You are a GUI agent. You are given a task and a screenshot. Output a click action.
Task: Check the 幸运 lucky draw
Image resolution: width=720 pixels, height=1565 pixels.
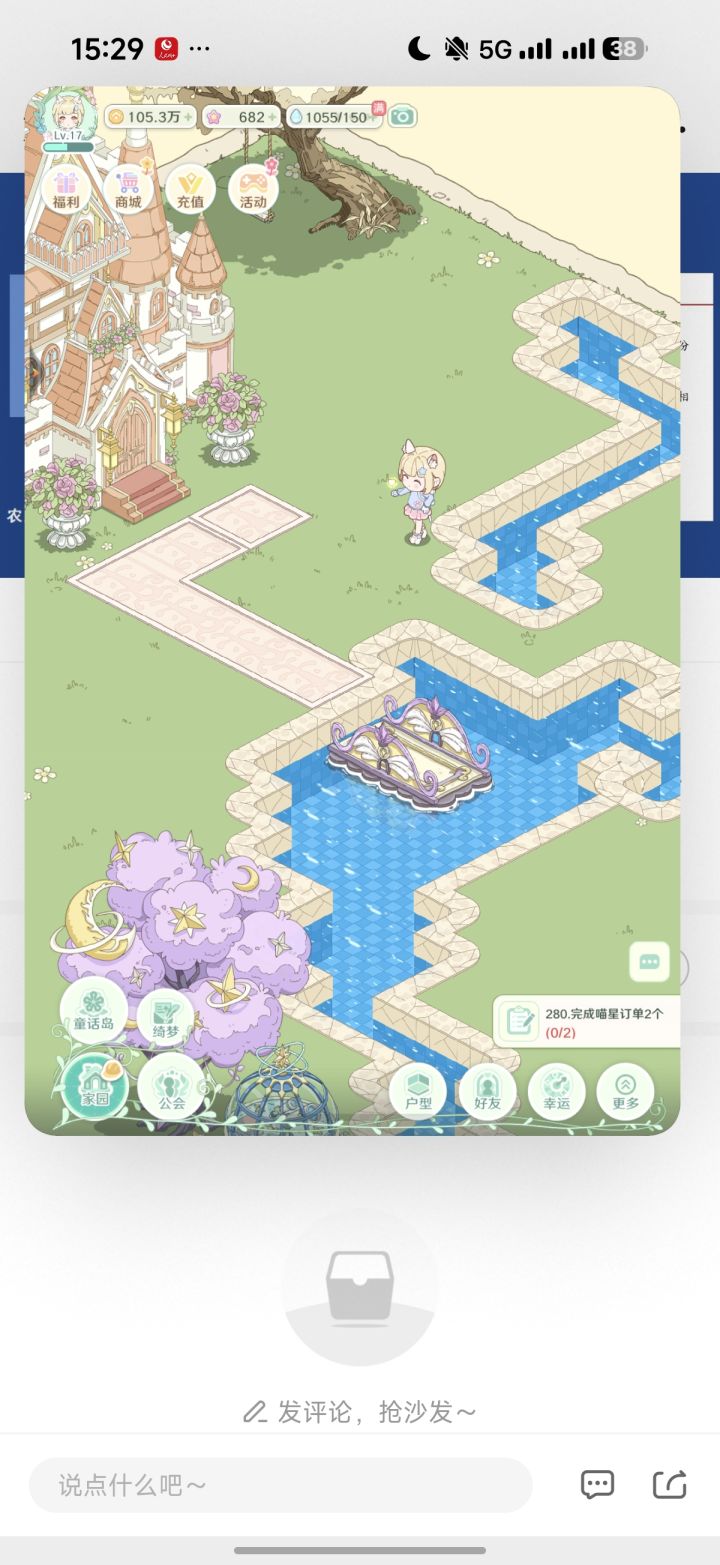(x=556, y=1091)
